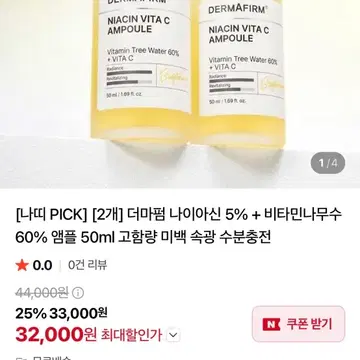Screen dimensions: 360x360
Task: Tap the 1/4 image page indicator
Action: (x=328, y=163)
